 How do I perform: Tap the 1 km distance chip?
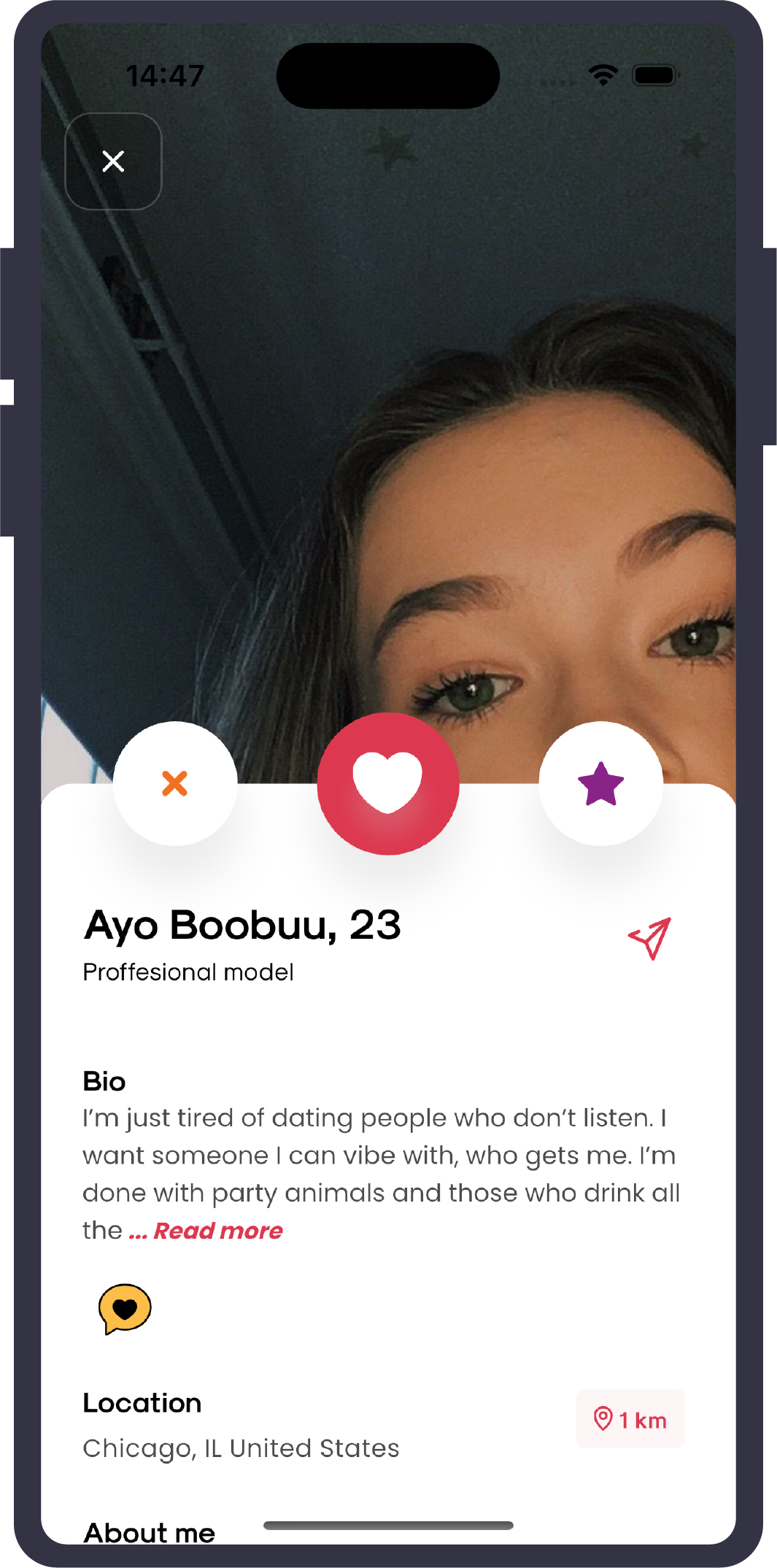pyautogui.click(x=630, y=1419)
